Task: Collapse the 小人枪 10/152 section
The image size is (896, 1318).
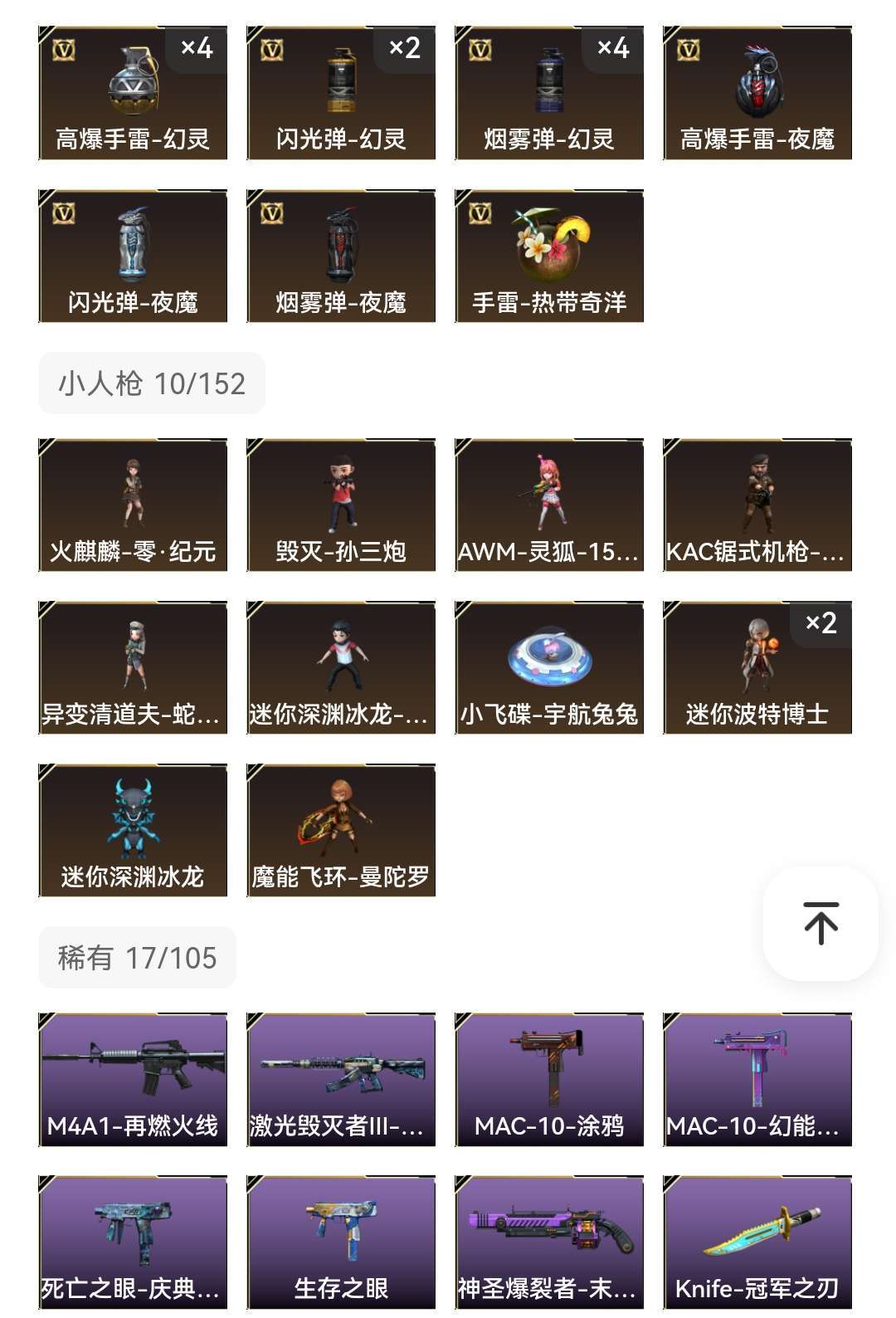Action: coord(149,383)
